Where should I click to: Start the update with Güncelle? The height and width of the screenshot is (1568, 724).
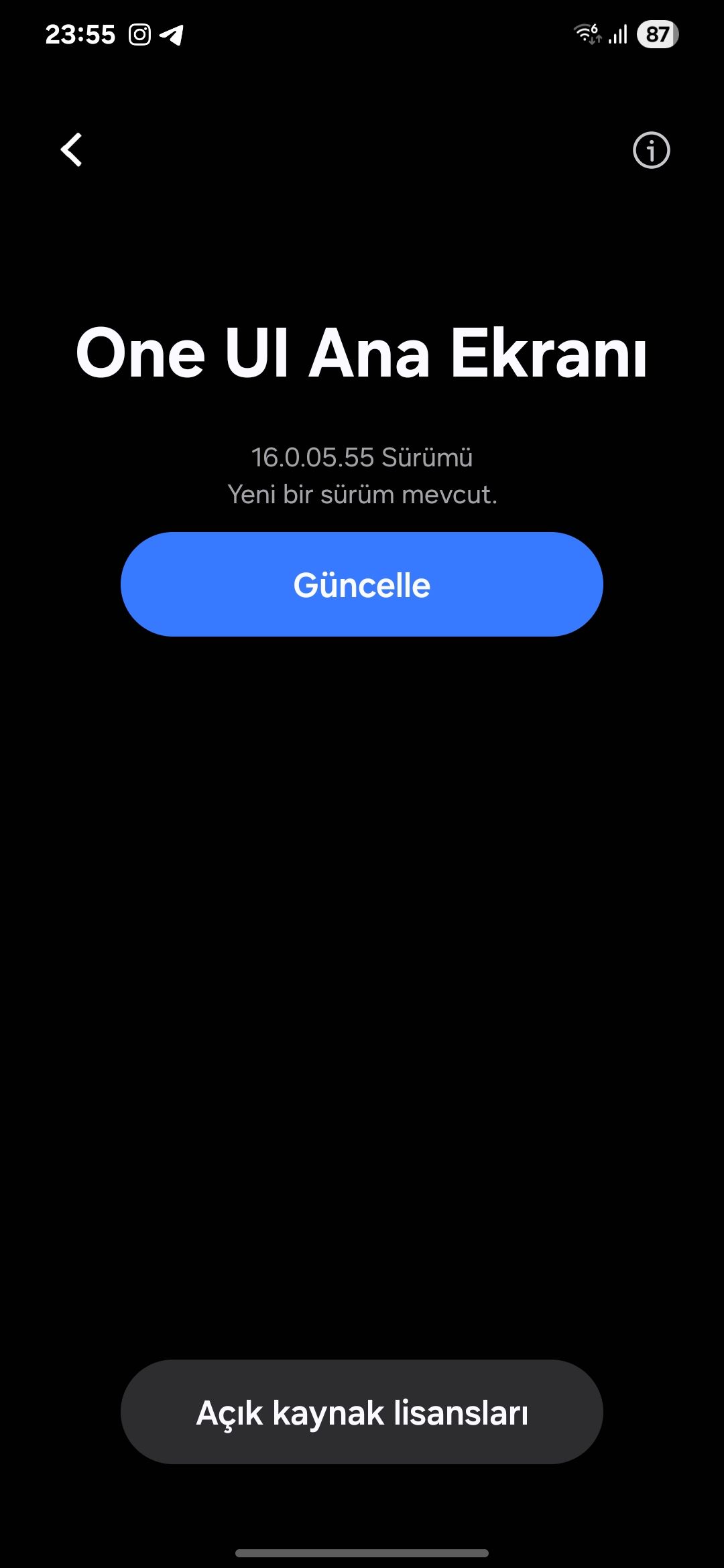tap(362, 584)
